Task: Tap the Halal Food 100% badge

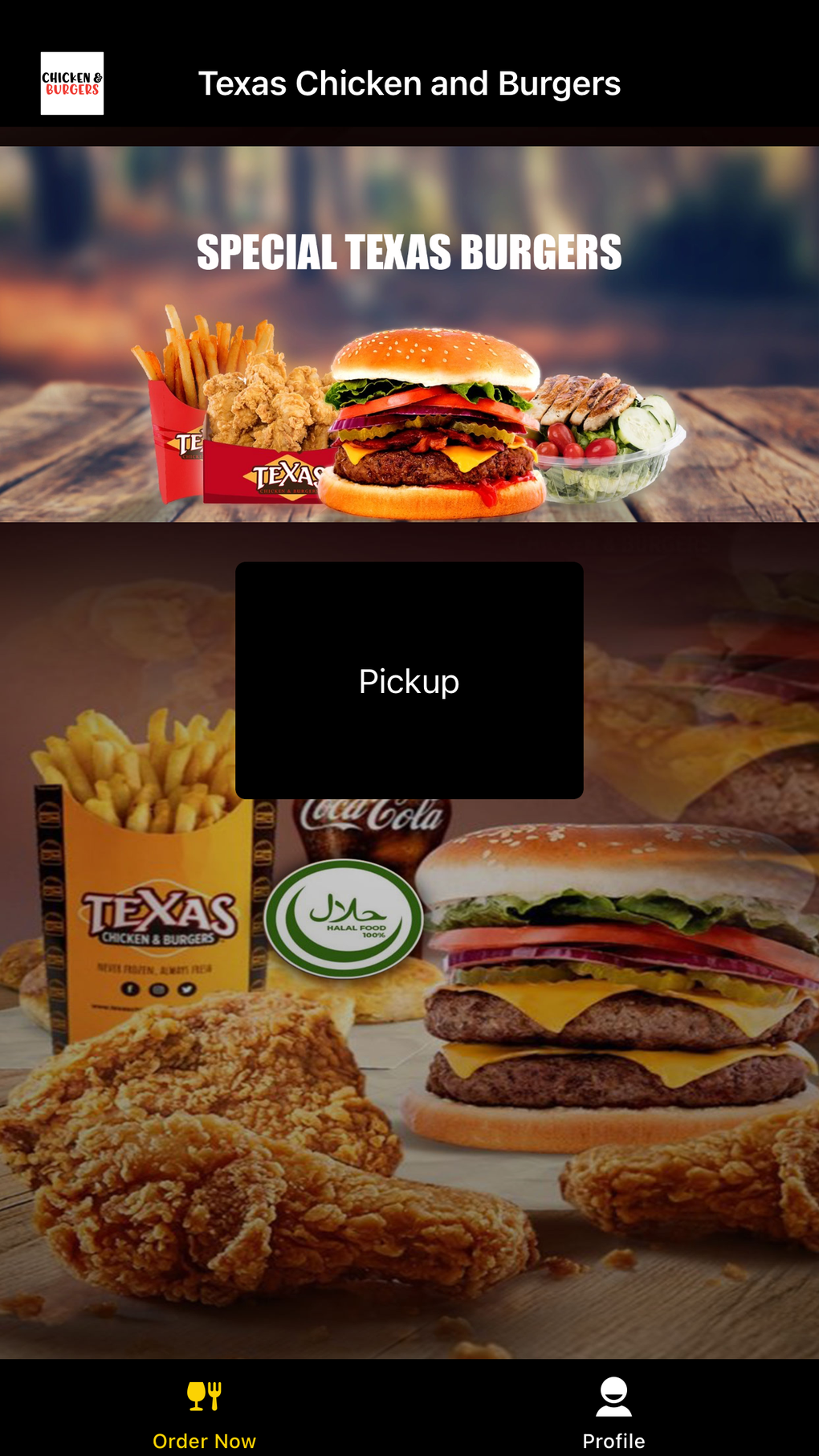Action: [342, 920]
